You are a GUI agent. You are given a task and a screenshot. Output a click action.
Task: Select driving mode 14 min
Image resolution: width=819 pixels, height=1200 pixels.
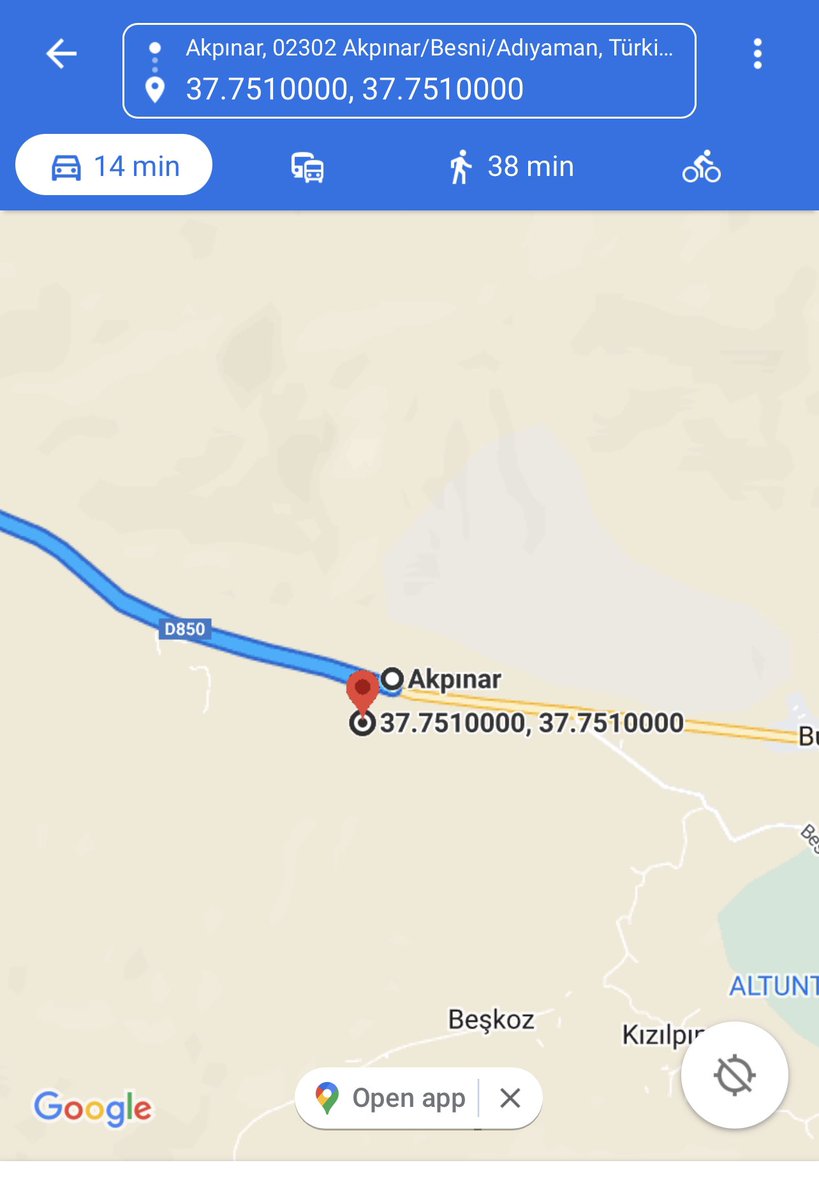coord(114,165)
